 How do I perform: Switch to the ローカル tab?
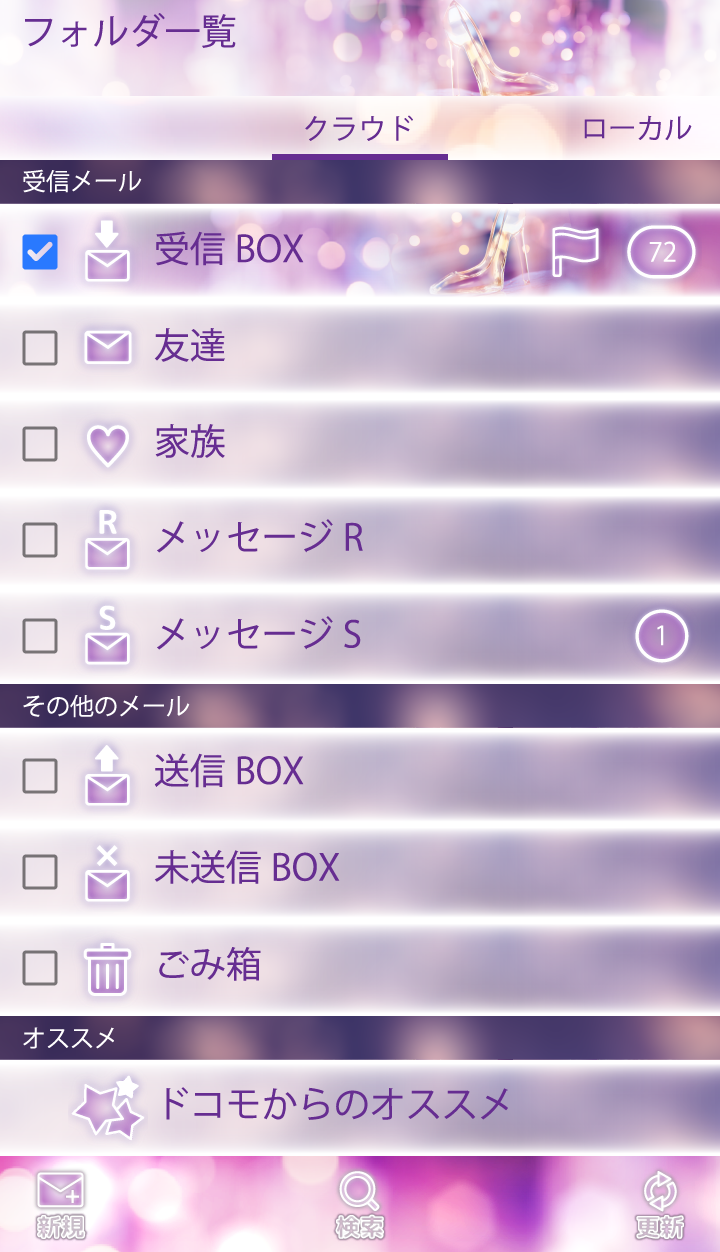[636, 128]
